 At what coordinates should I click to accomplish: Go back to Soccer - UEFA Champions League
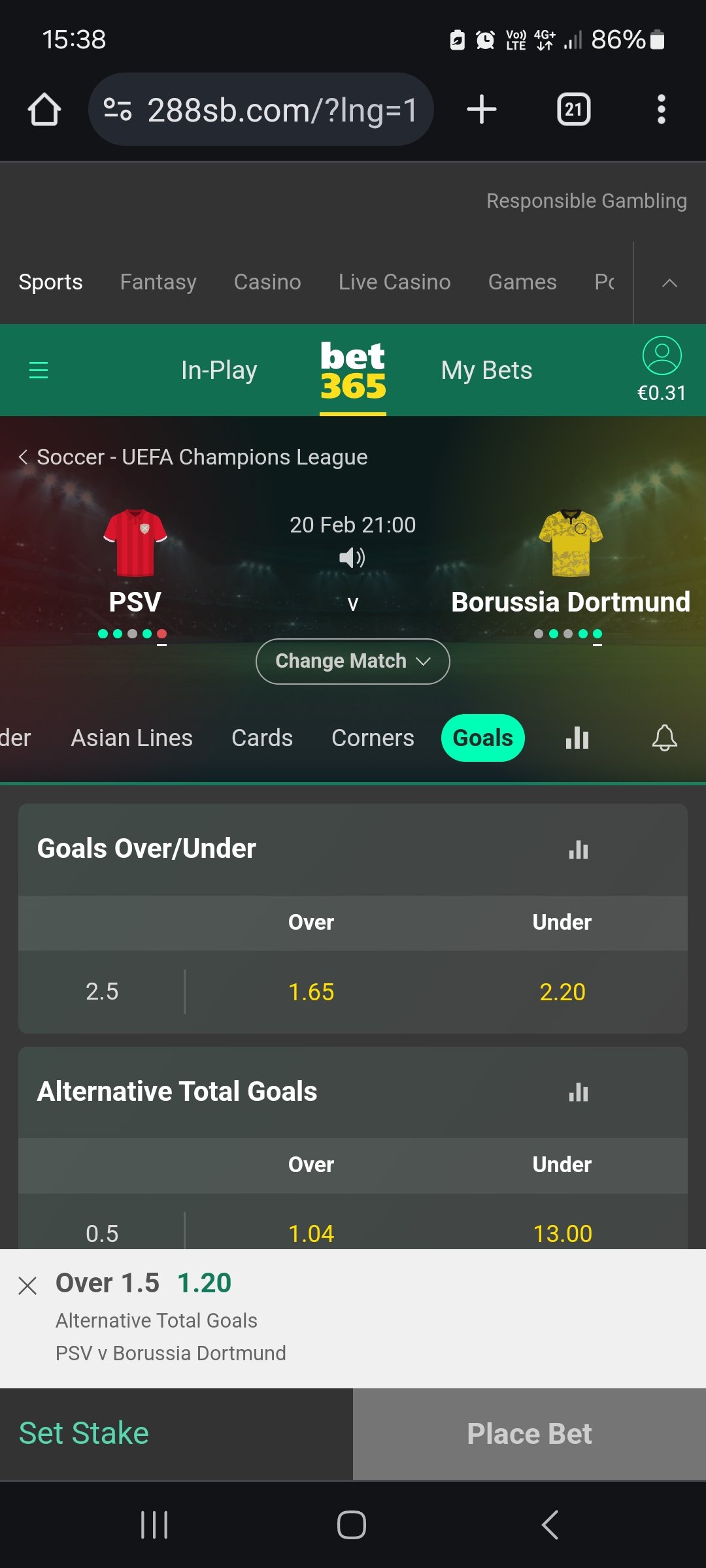coord(193,457)
